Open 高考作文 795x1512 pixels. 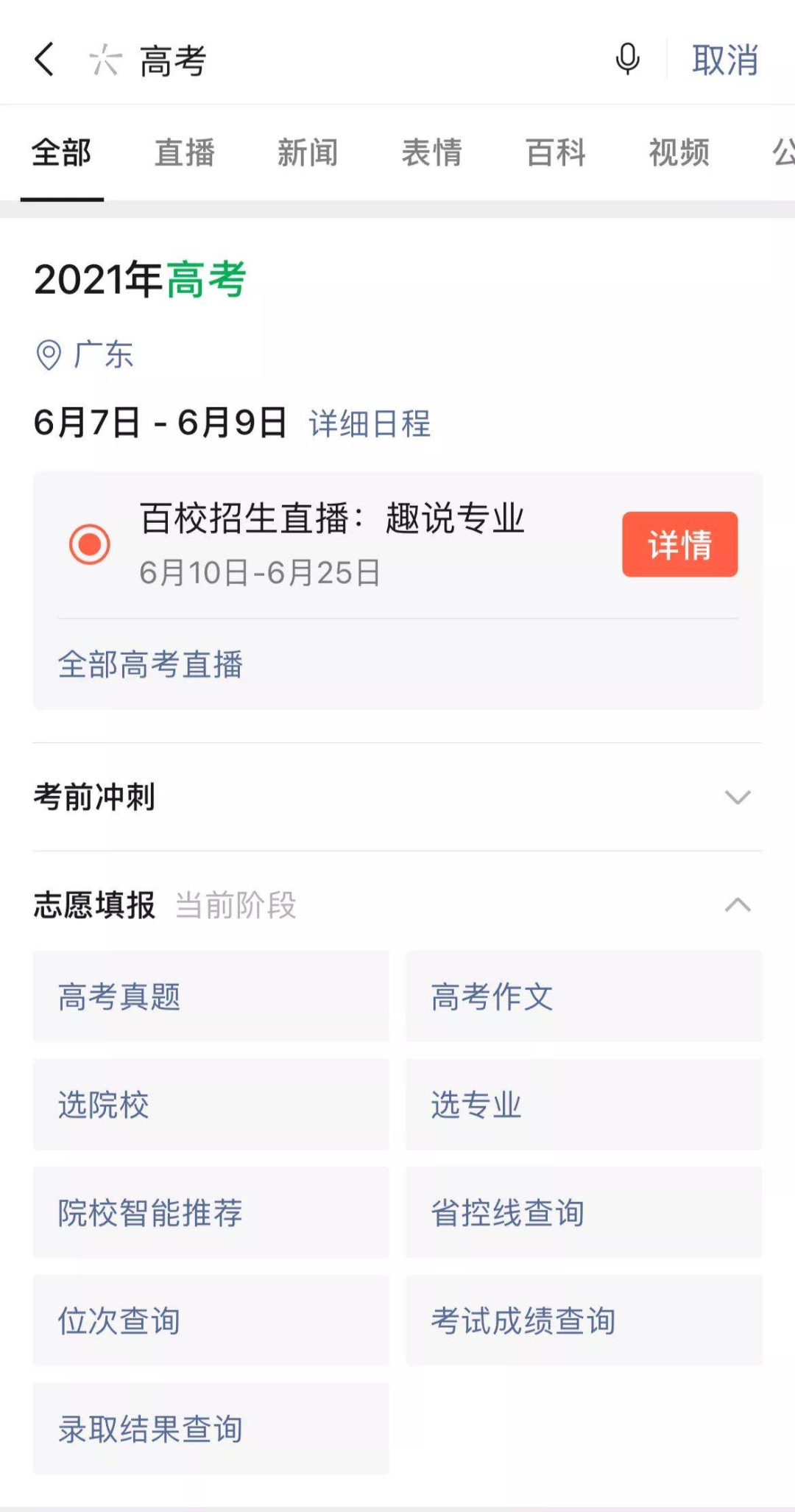click(584, 996)
